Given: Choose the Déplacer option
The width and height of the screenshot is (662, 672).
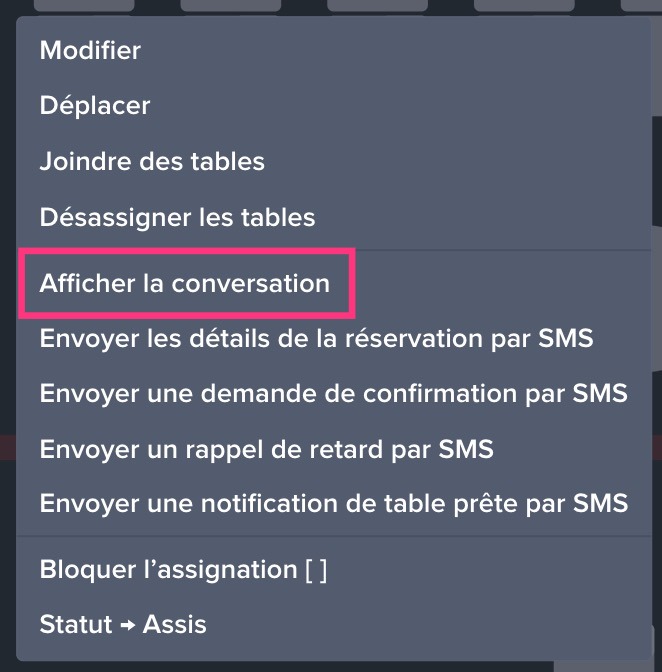Looking at the screenshot, I should pyautogui.click(x=95, y=105).
